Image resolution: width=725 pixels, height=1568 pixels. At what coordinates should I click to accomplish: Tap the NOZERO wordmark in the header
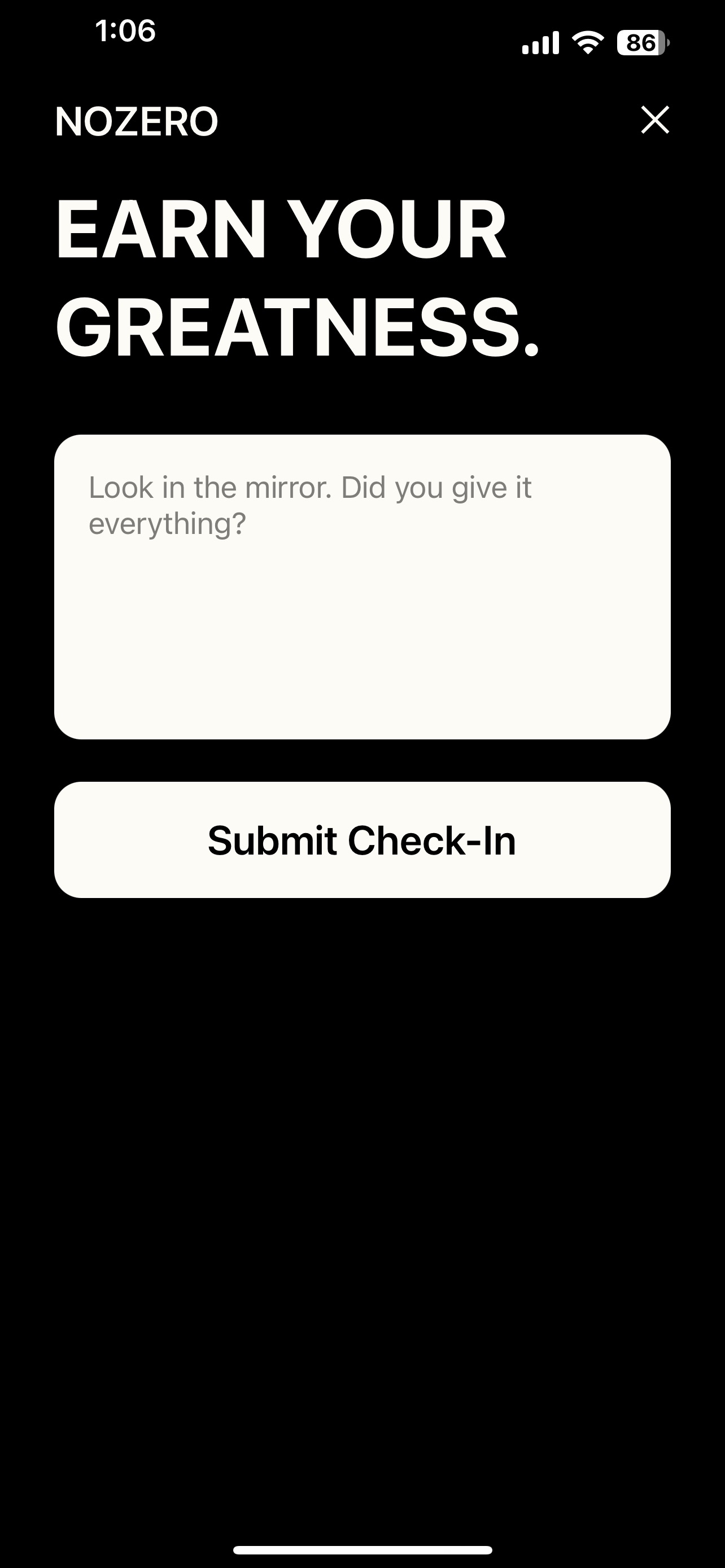136,121
